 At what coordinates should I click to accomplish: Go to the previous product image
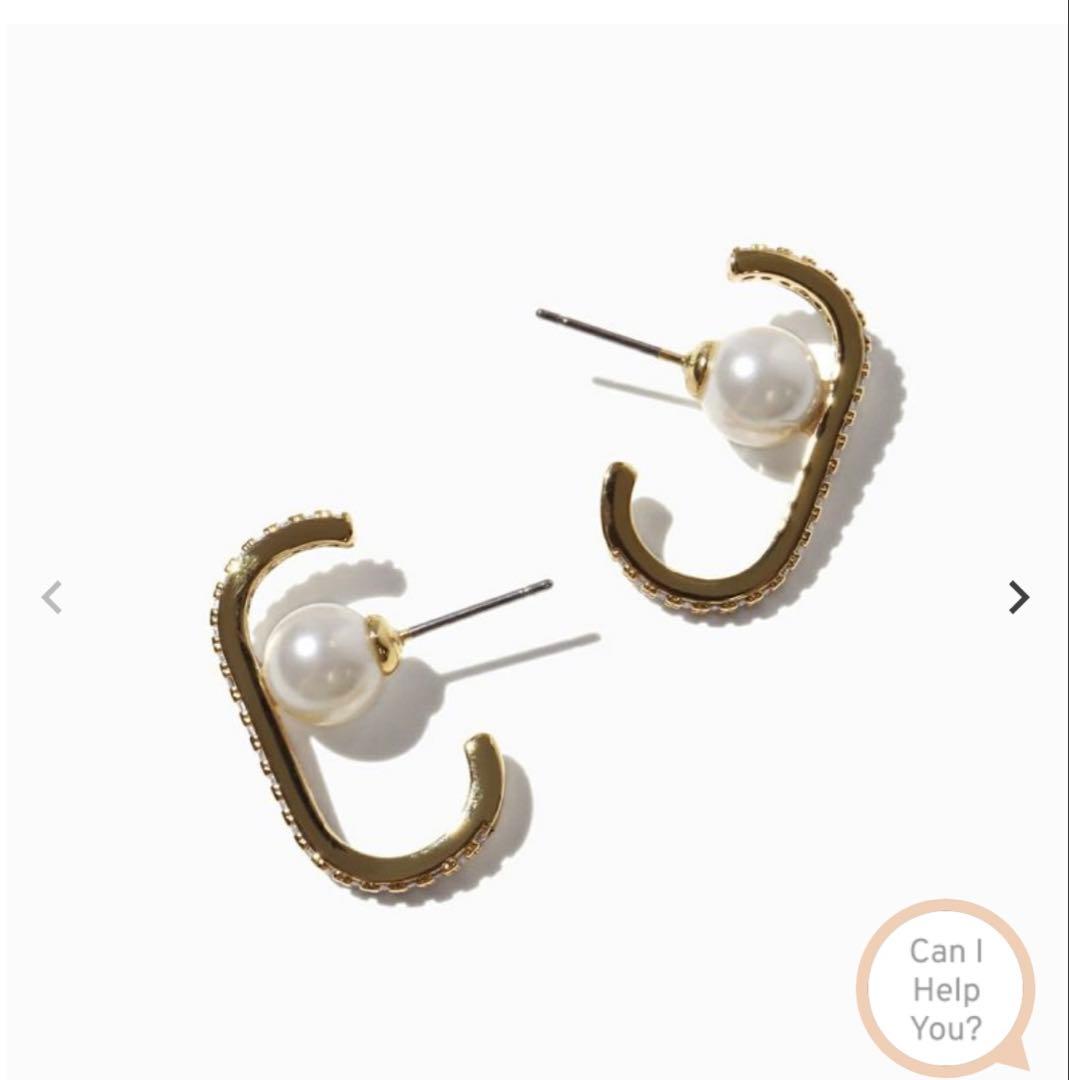[x=52, y=597]
